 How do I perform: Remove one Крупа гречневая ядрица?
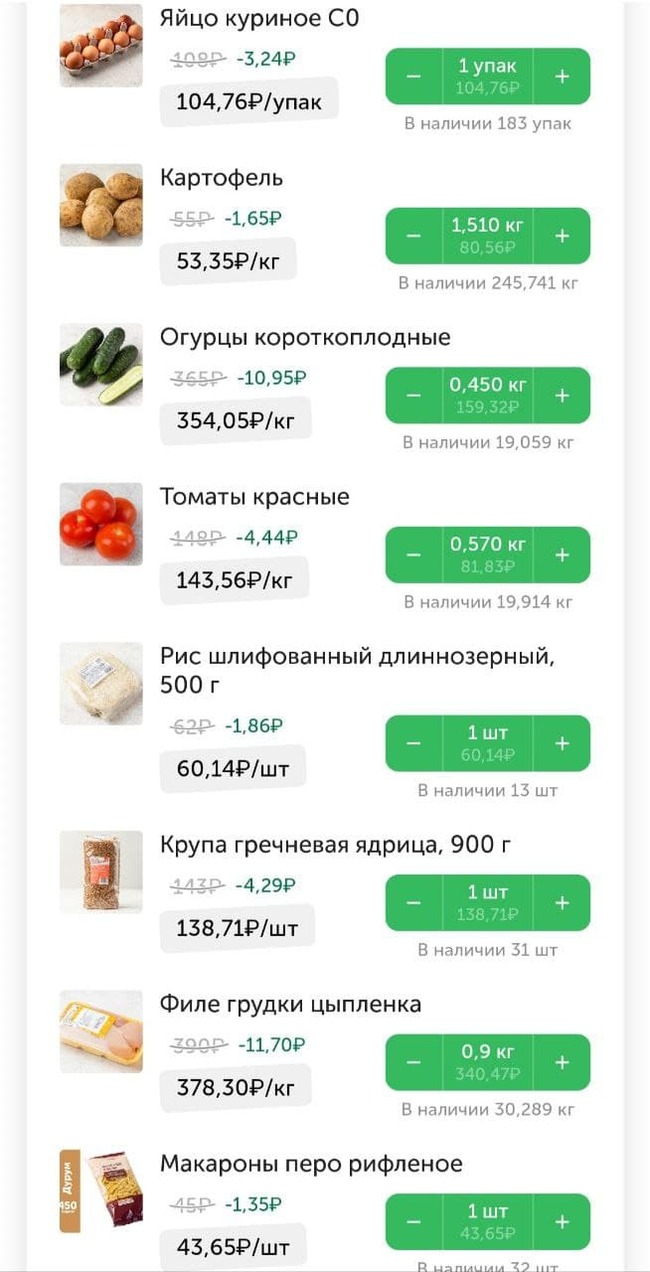tap(414, 902)
